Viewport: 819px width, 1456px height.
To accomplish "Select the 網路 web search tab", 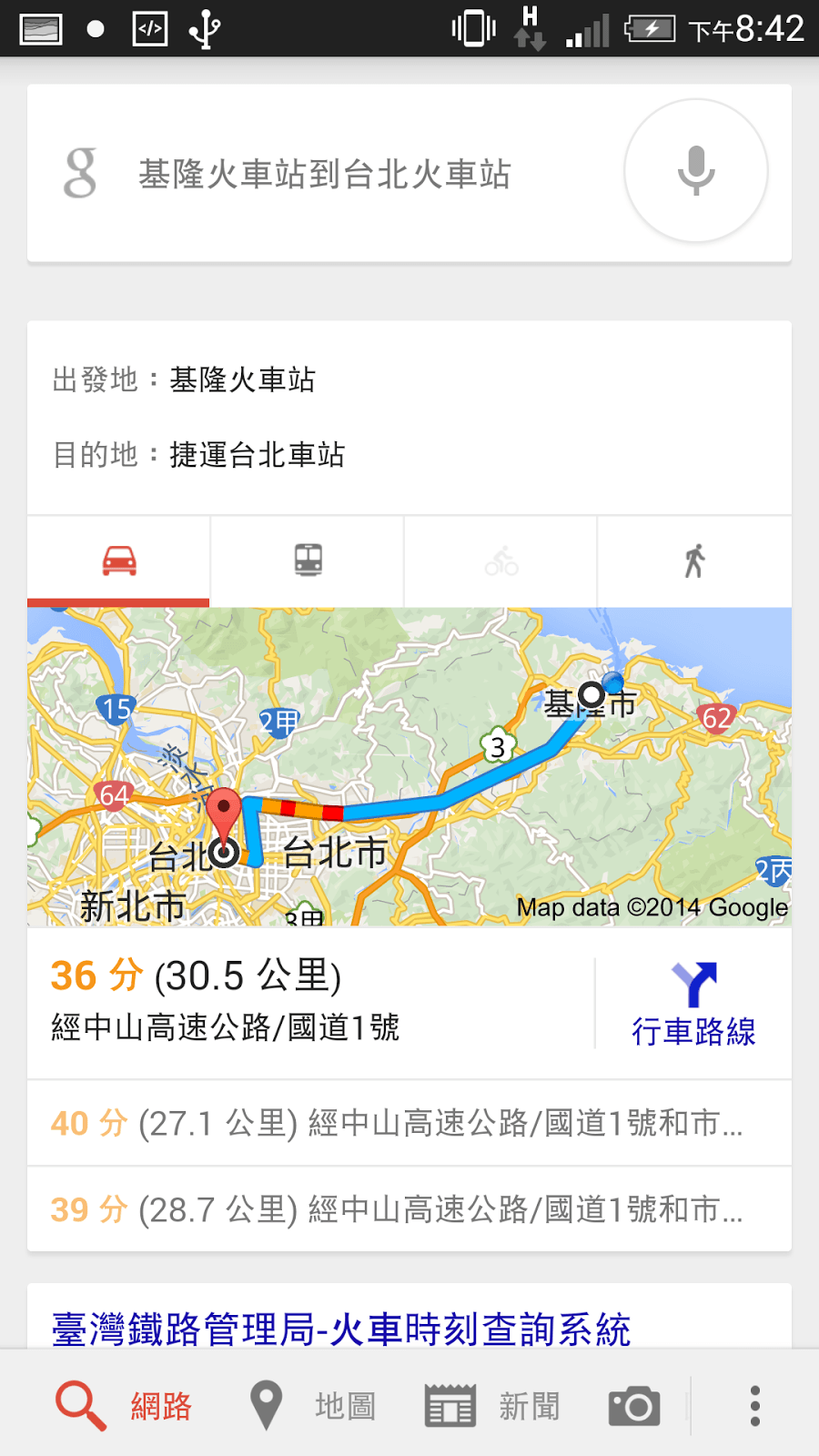I will pos(124,1406).
